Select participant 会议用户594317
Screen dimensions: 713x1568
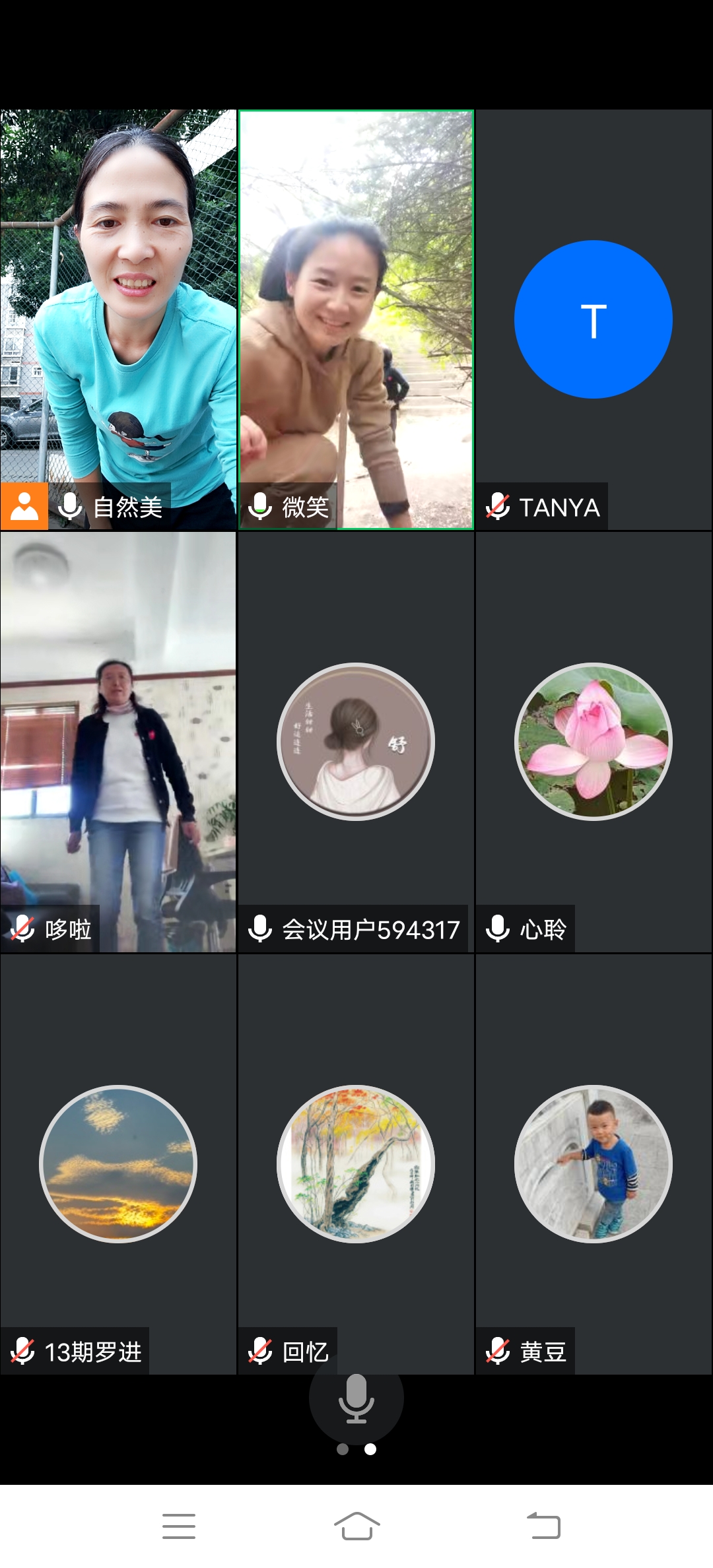tap(356, 742)
